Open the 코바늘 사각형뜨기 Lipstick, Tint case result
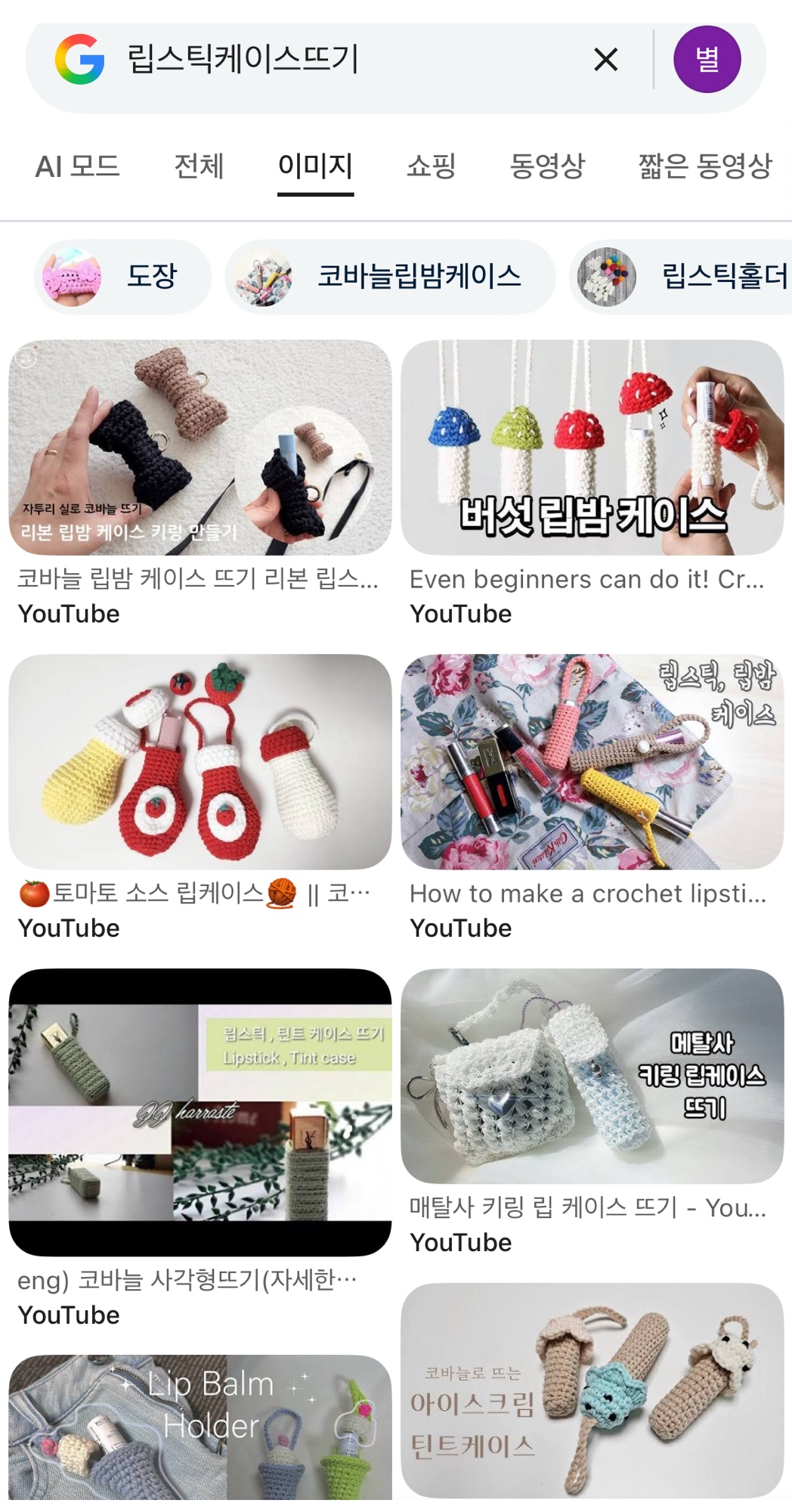Image resolution: width=792 pixels, height=1512 pixels. point(200,1111)
